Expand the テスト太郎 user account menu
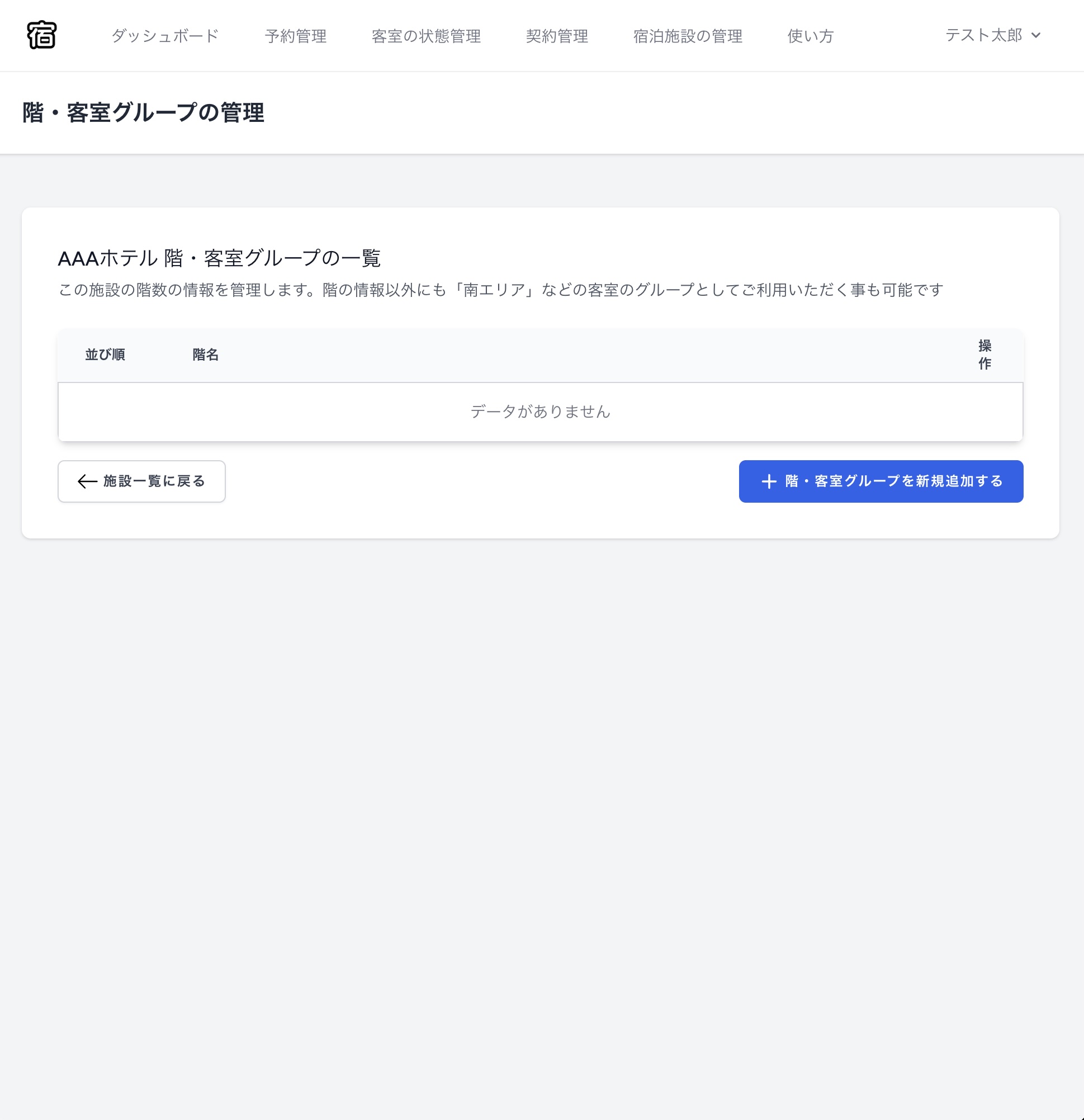This screenshot has width=1084, height=1120. (x=984, y=35)
